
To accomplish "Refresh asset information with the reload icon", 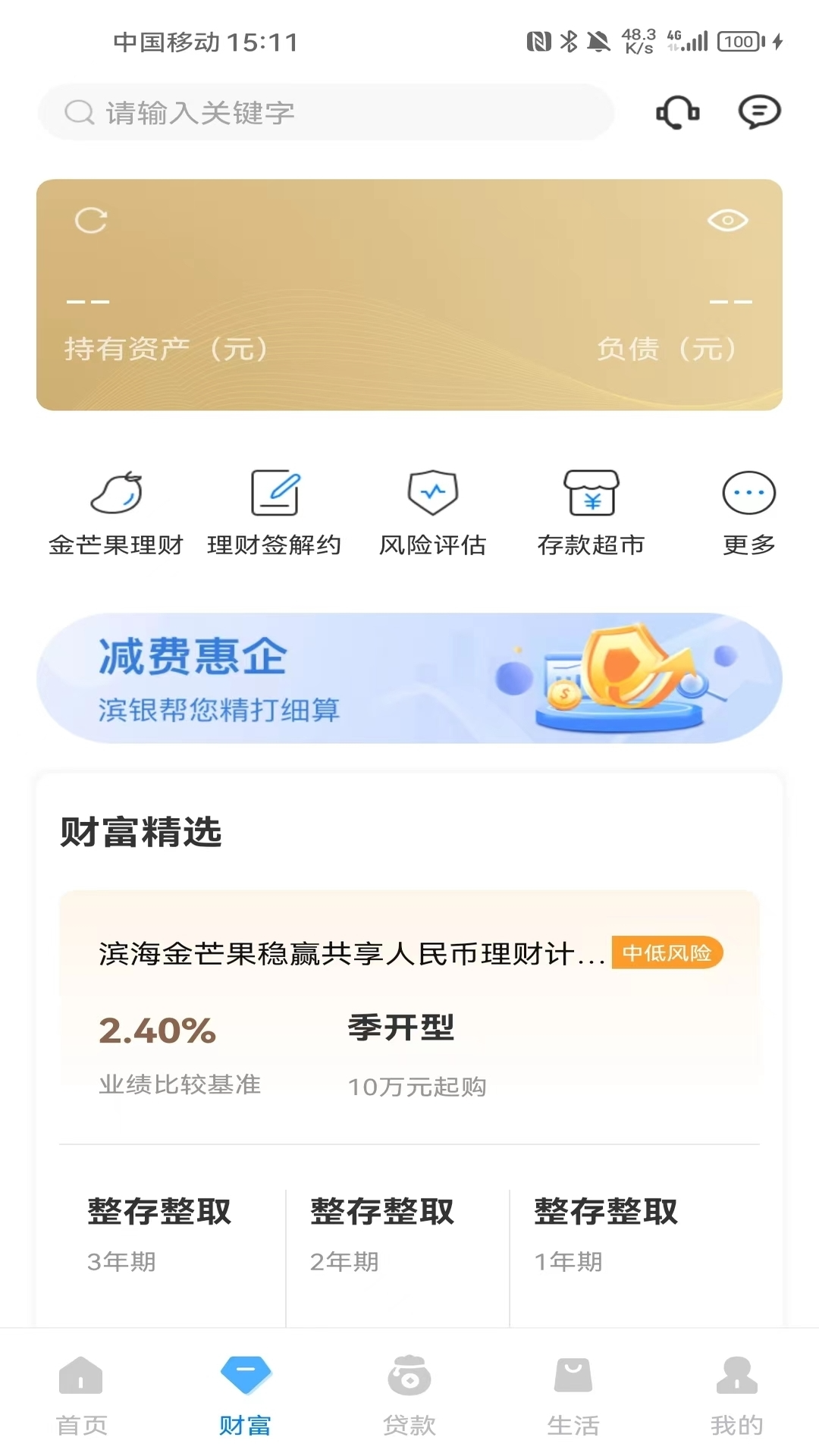I will (91, 218).
